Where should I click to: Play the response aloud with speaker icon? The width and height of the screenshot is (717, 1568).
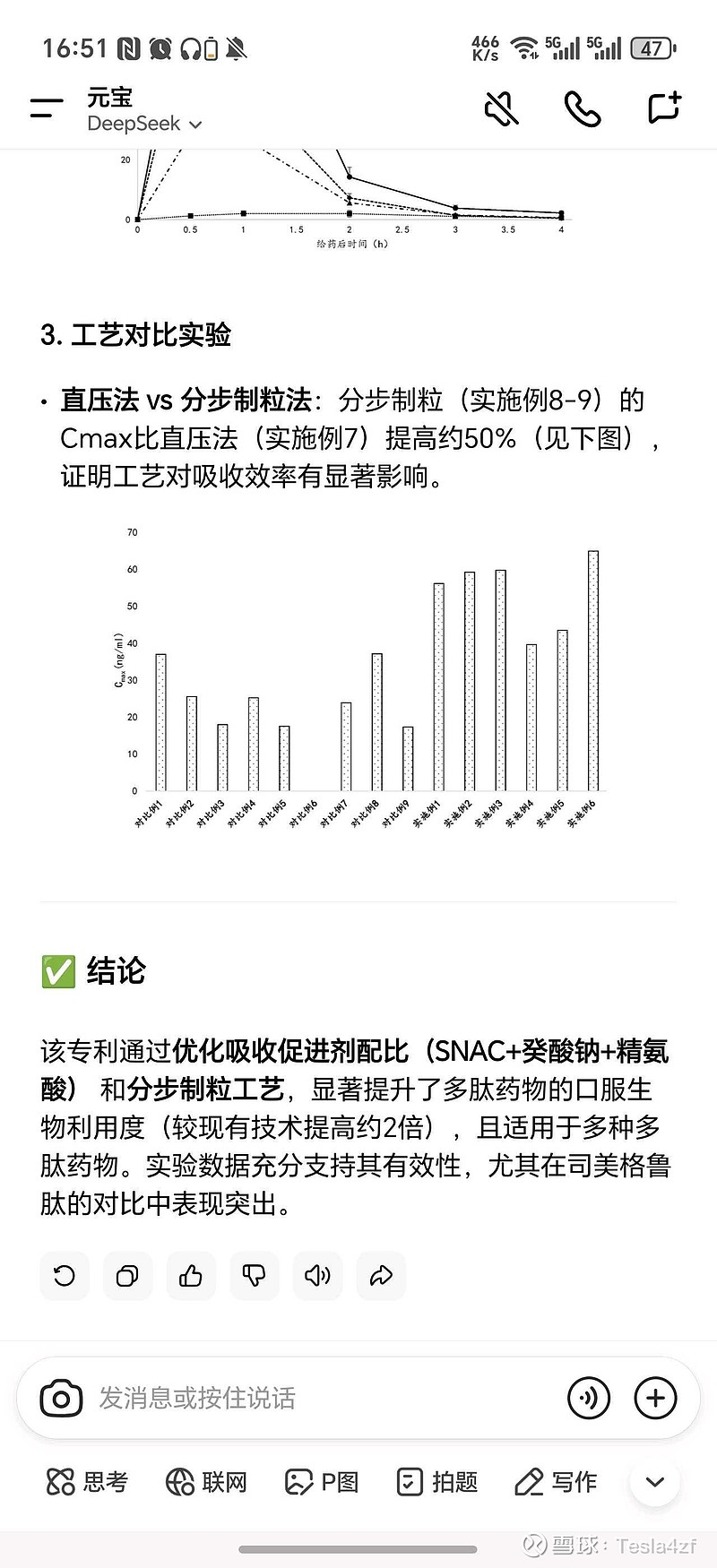317,1276
